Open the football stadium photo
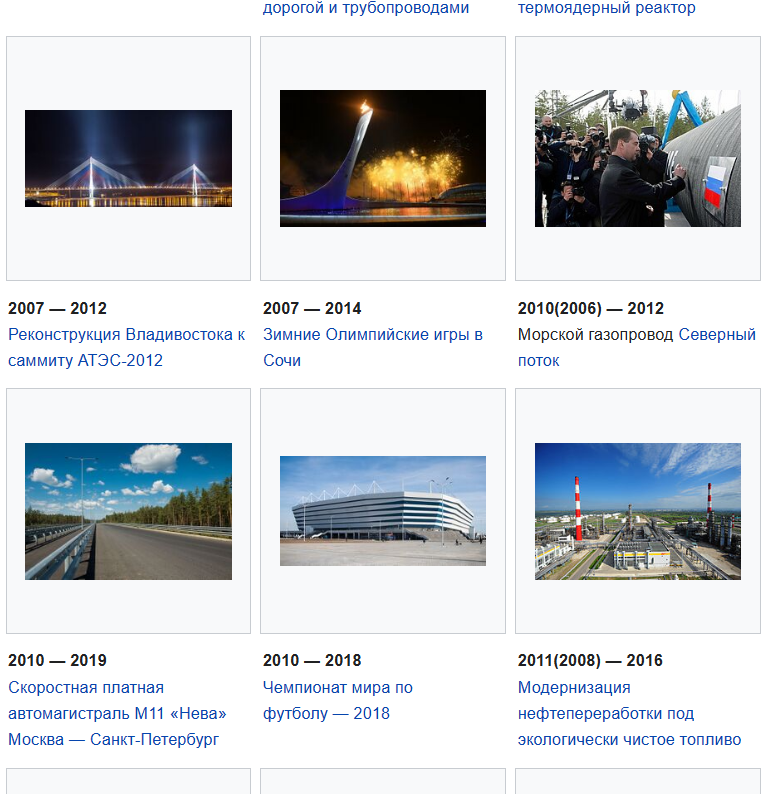 click(383, 511)
